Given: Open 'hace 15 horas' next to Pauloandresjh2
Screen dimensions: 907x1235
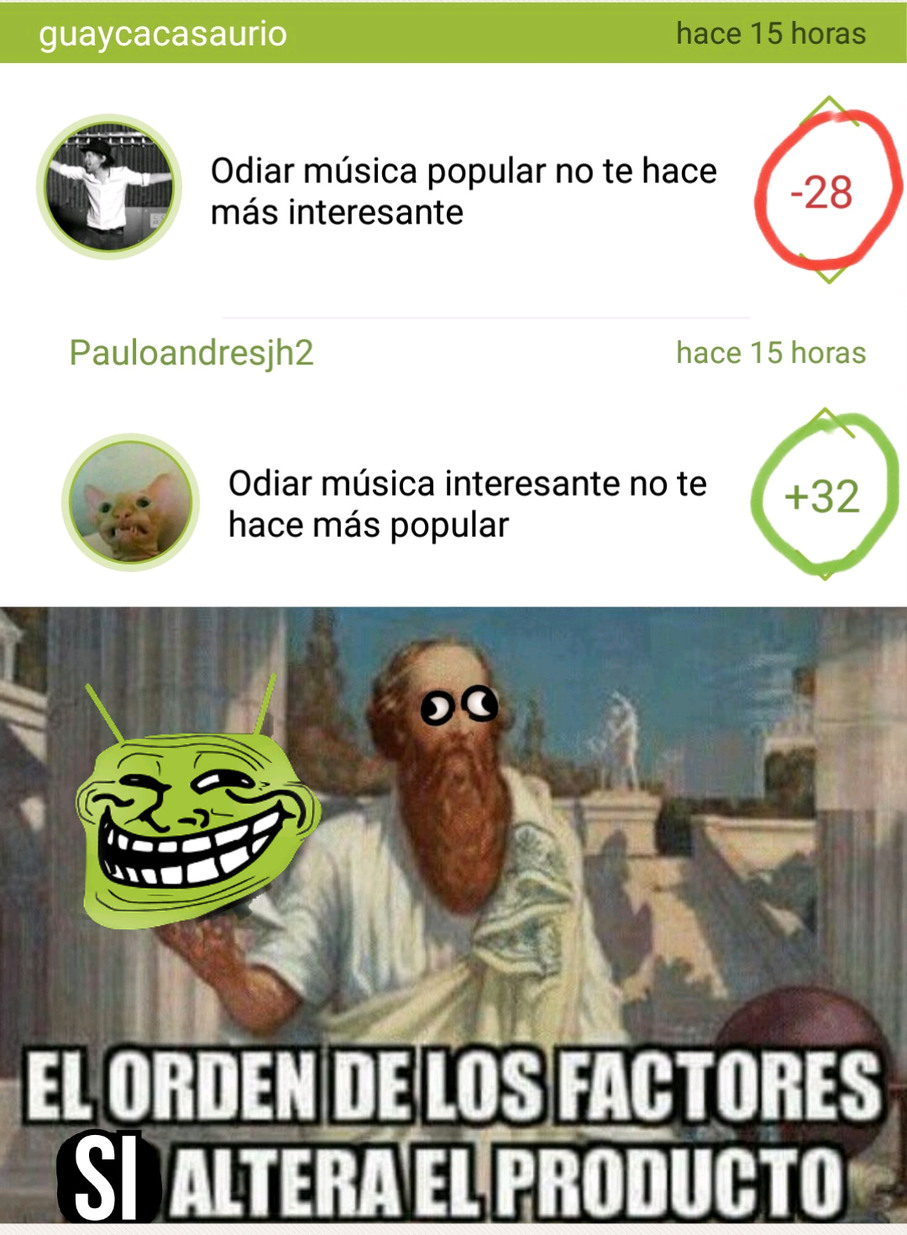Looking at the screenshot, I should (x=771, y=352).
